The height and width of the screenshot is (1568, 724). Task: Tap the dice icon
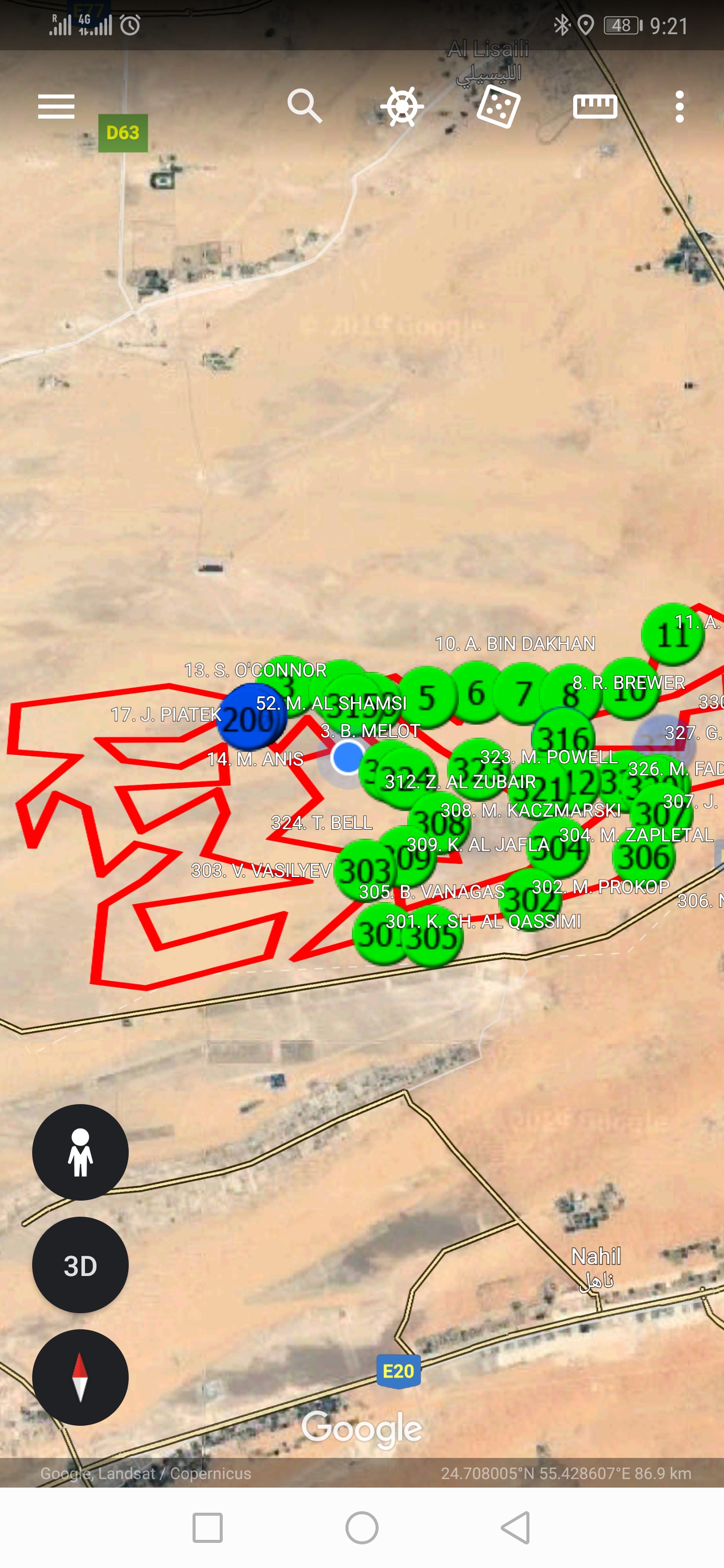point(498,107)
